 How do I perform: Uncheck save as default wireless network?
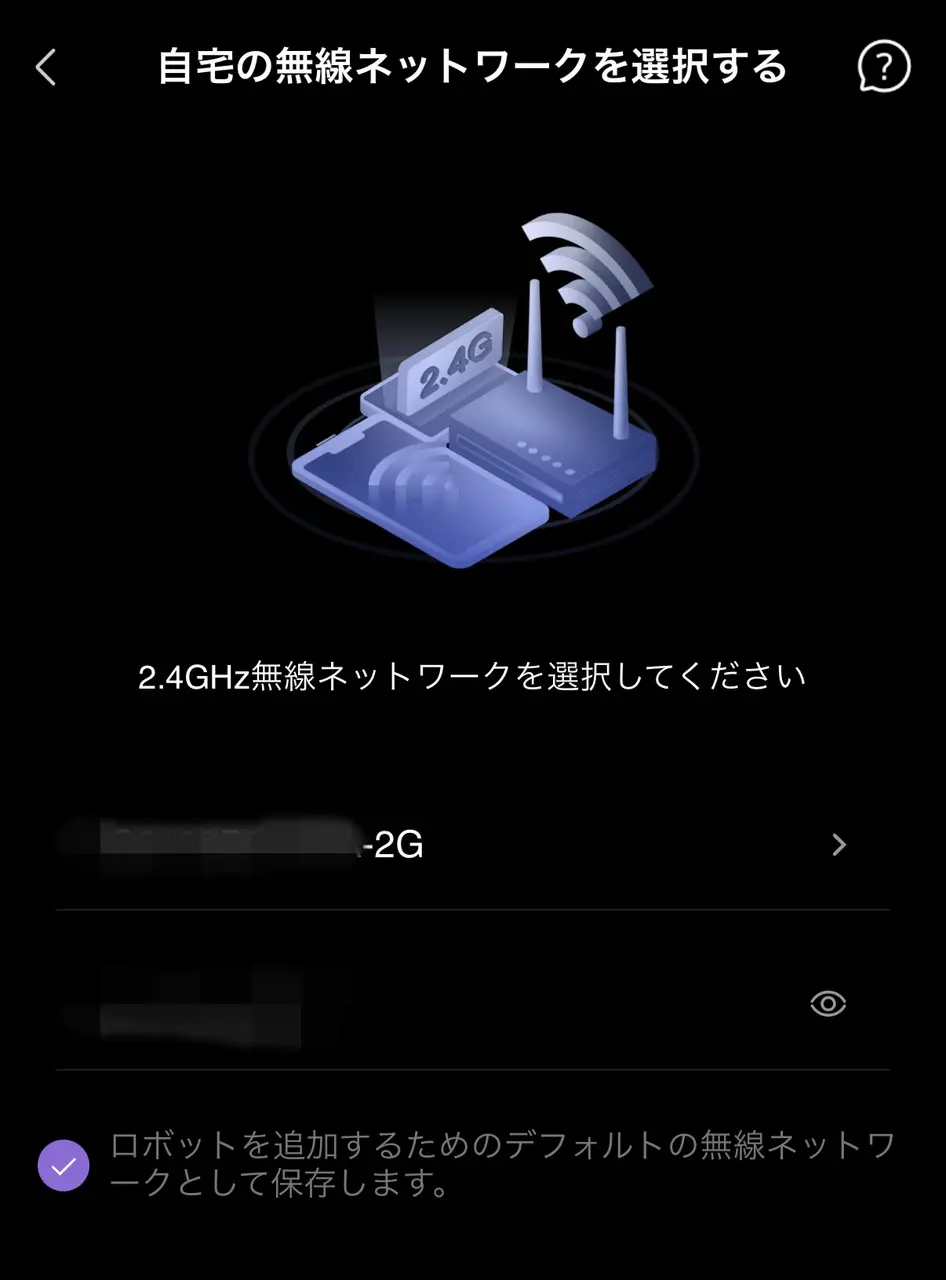63,1166
